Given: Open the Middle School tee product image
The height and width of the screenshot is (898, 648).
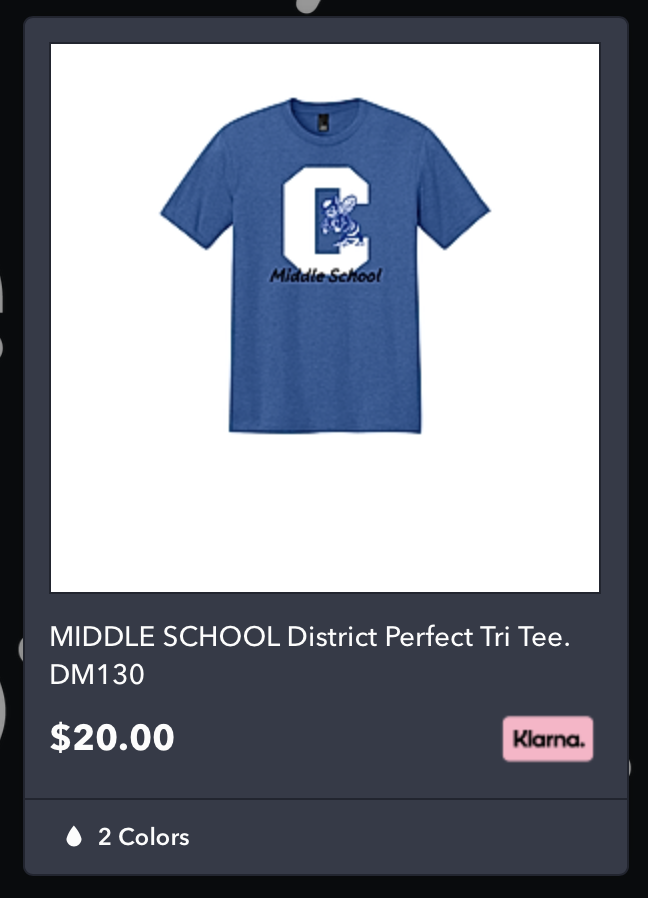Looking at the screenshot, I should coord(325,318).
